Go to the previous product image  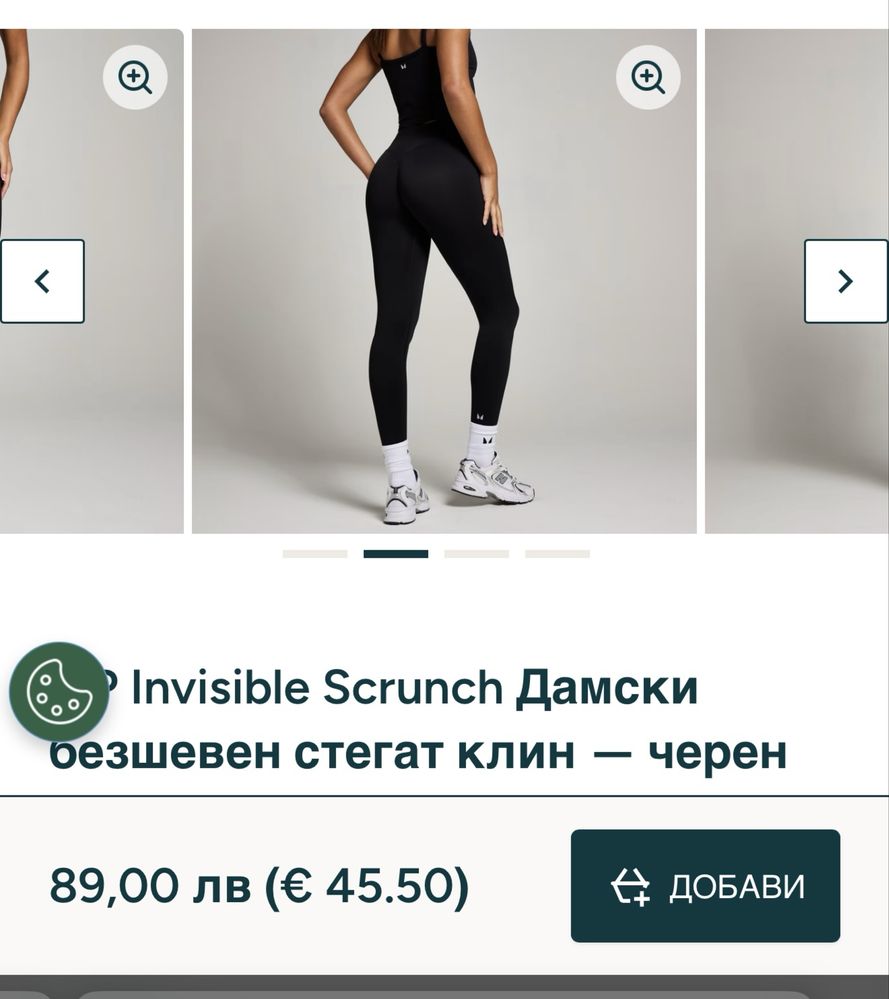[x=43, y=282]
